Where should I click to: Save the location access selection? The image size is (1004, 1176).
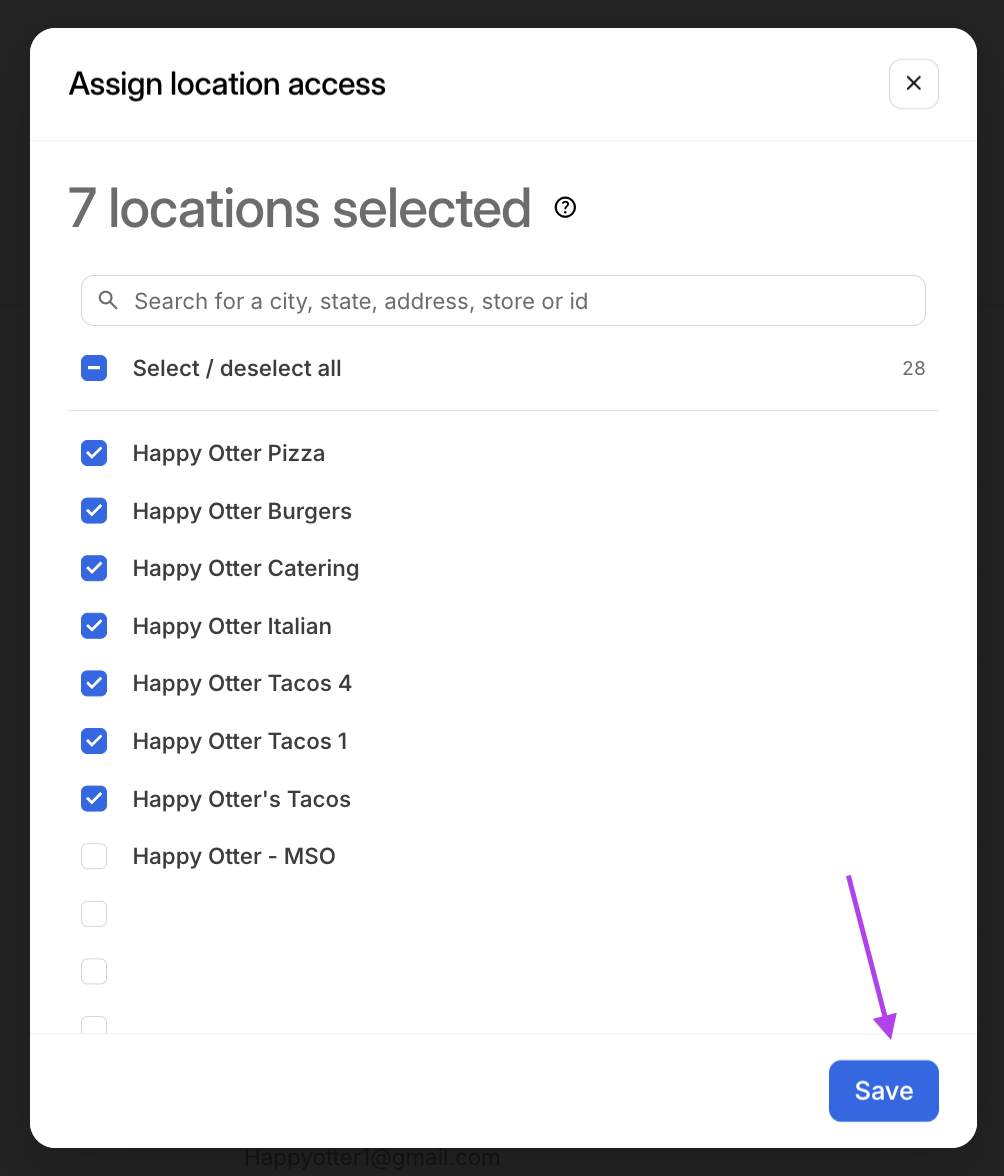tap(883, 1090)
